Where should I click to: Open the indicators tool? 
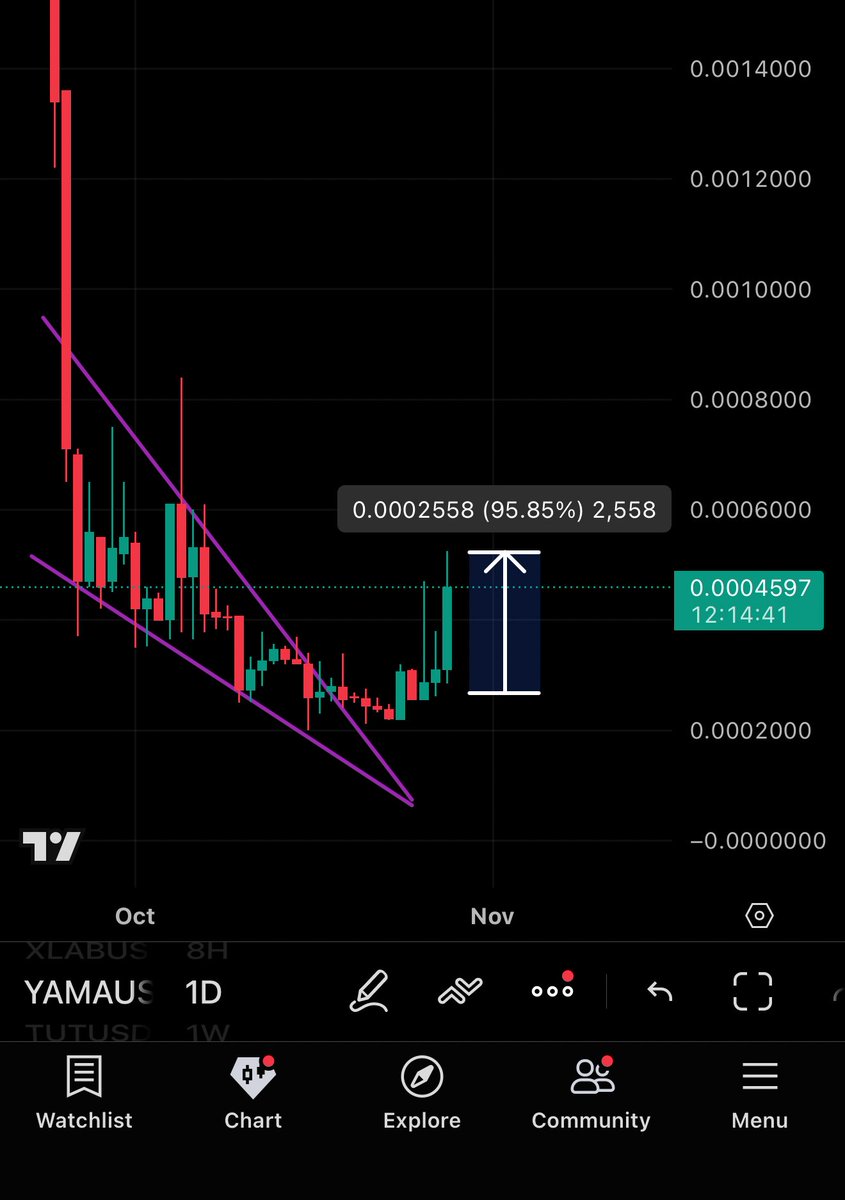coord(460,991)
